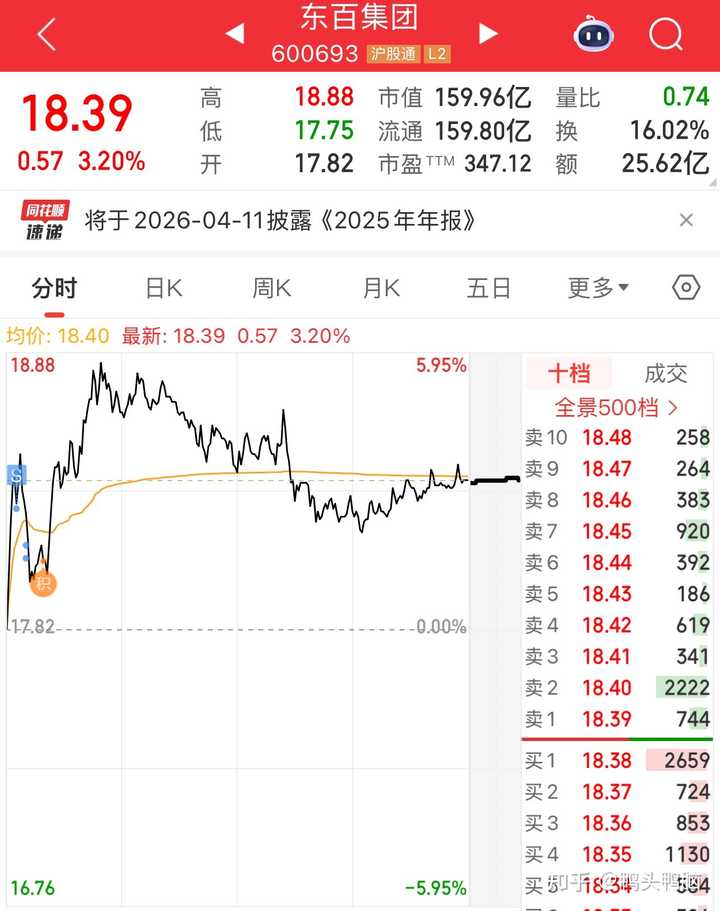Switch to the 成交 trades tab
This screenshot has height=911, width=720.
[666, 374]
